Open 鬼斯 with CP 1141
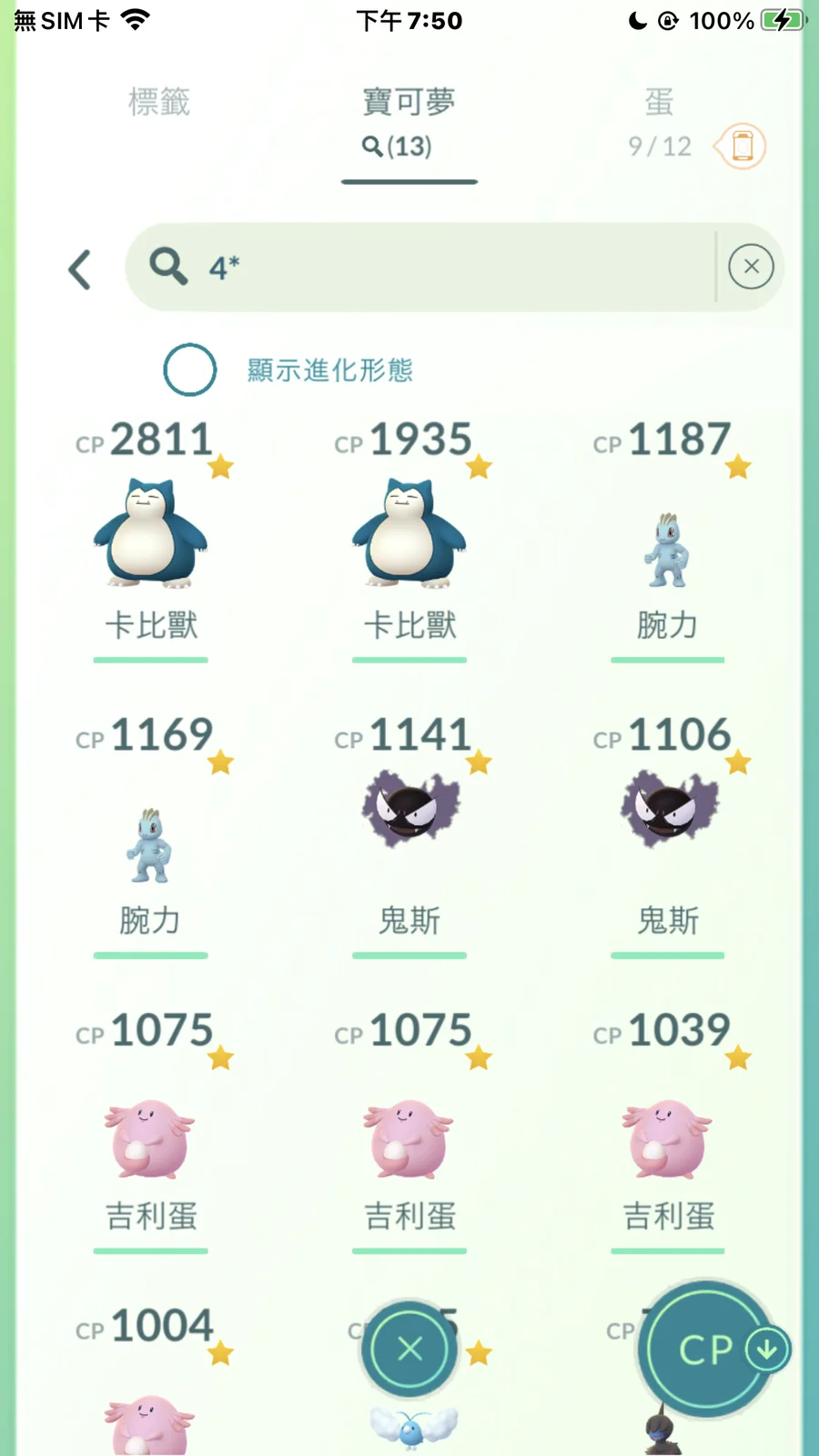 tap(409, 810)
